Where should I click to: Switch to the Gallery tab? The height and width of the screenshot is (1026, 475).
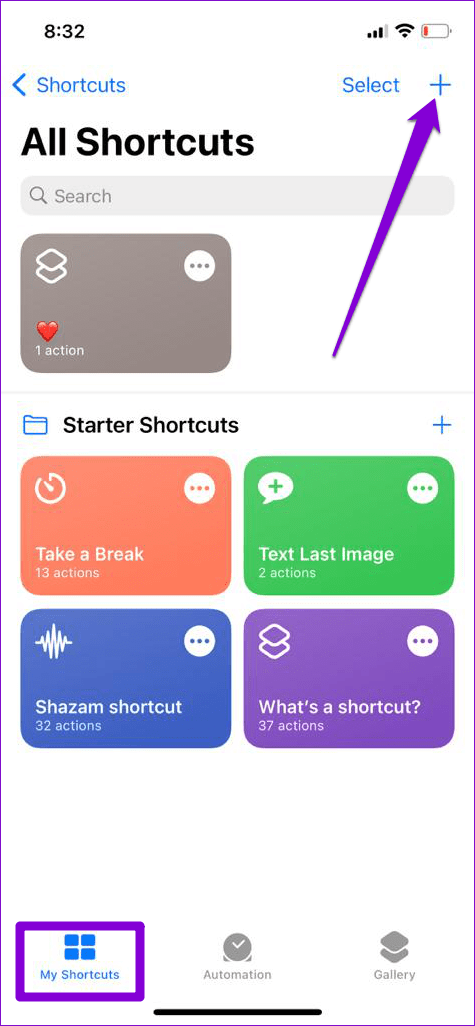[x=395, y=957]
